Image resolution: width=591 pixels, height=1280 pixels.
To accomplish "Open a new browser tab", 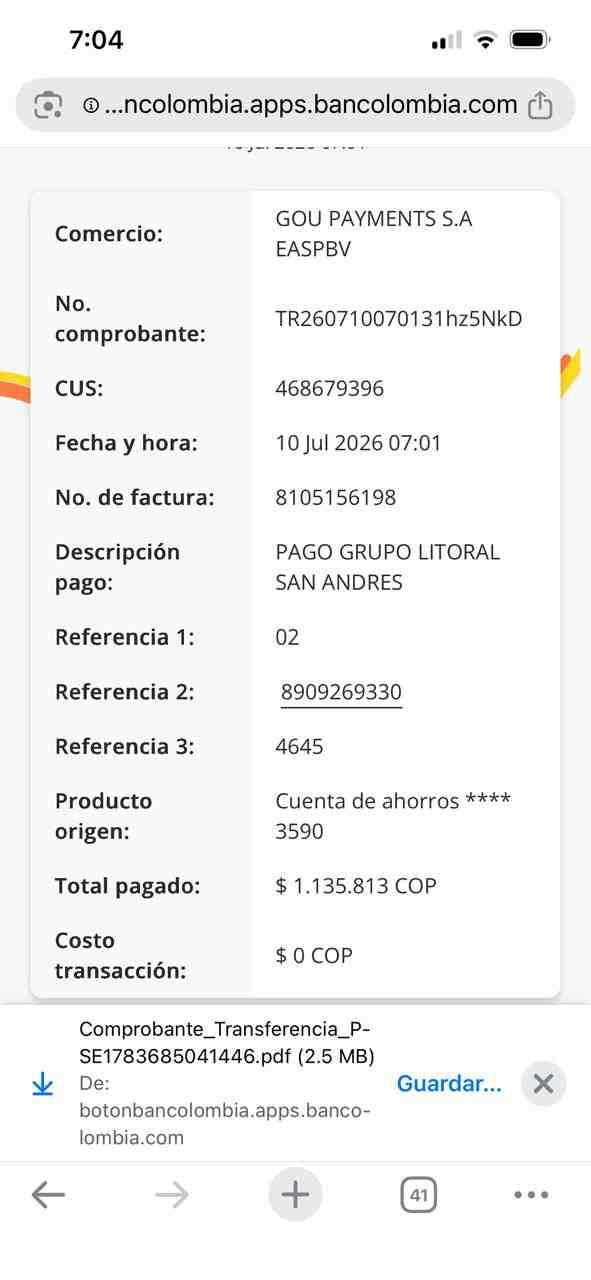I will coord(295,1194).
